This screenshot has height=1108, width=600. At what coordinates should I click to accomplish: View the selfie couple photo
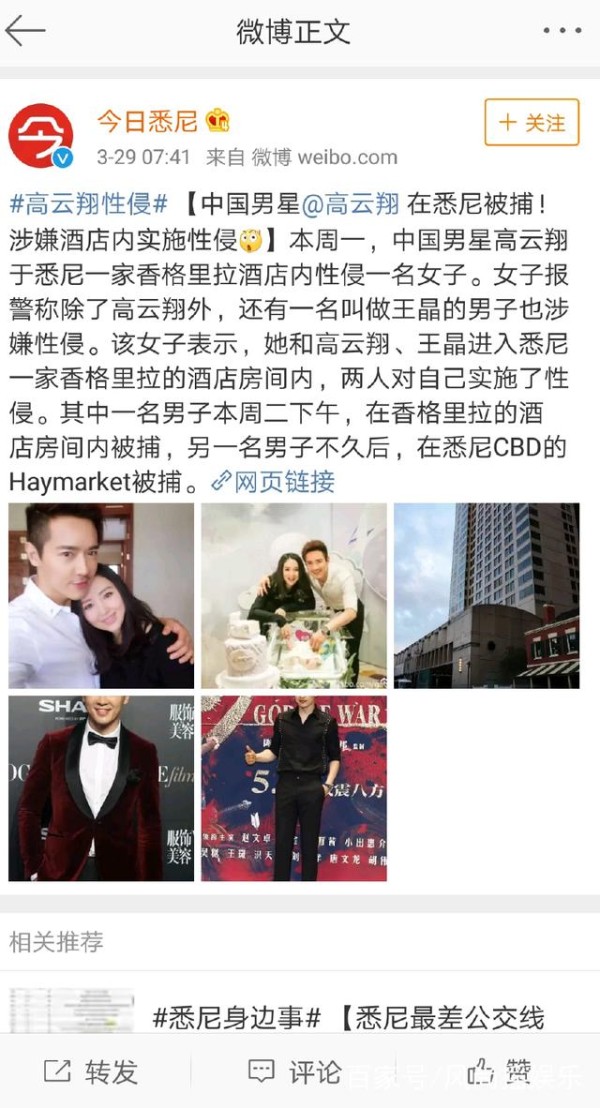101,596
